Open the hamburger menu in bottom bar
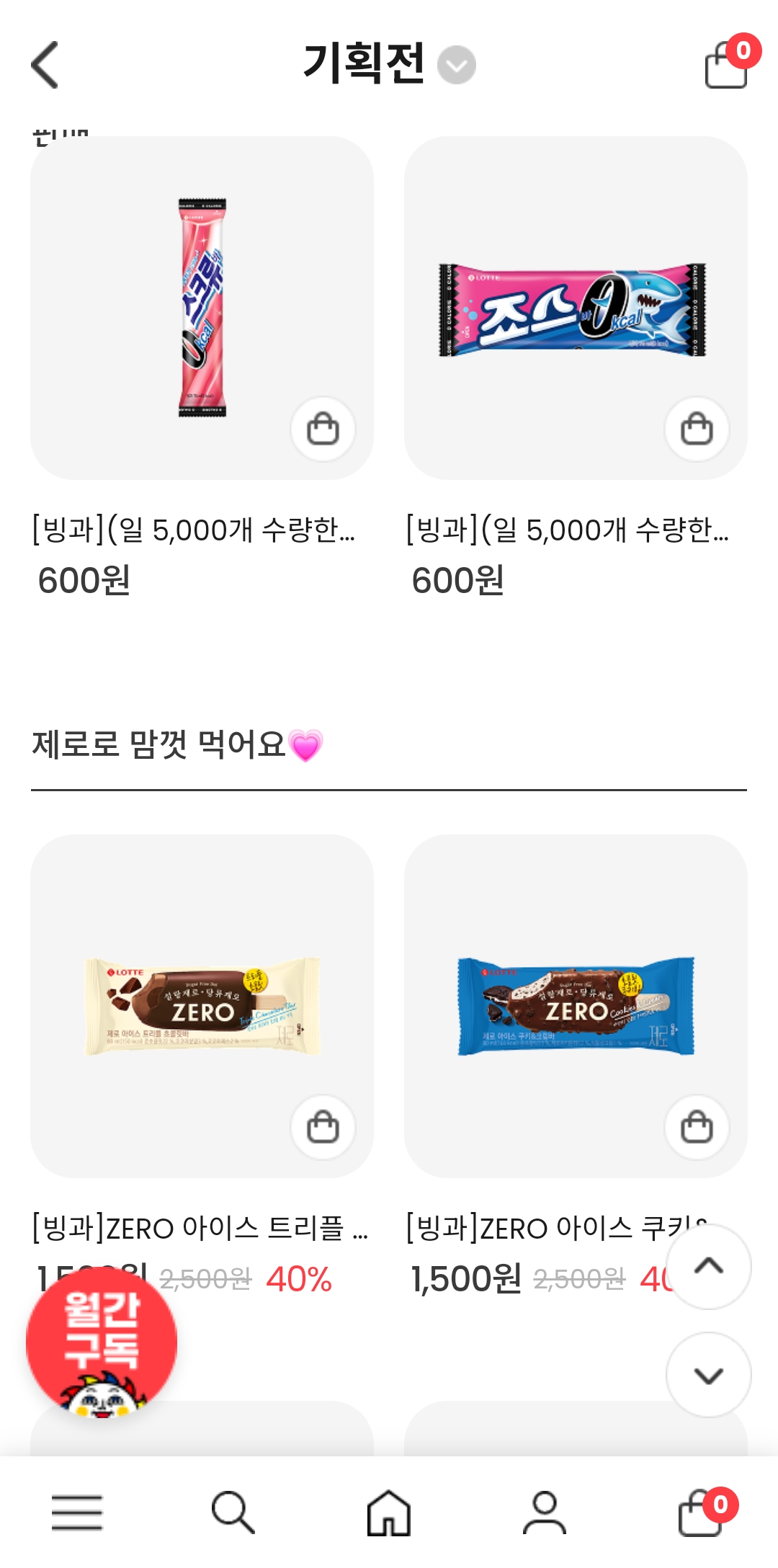 click(77, 1512)
